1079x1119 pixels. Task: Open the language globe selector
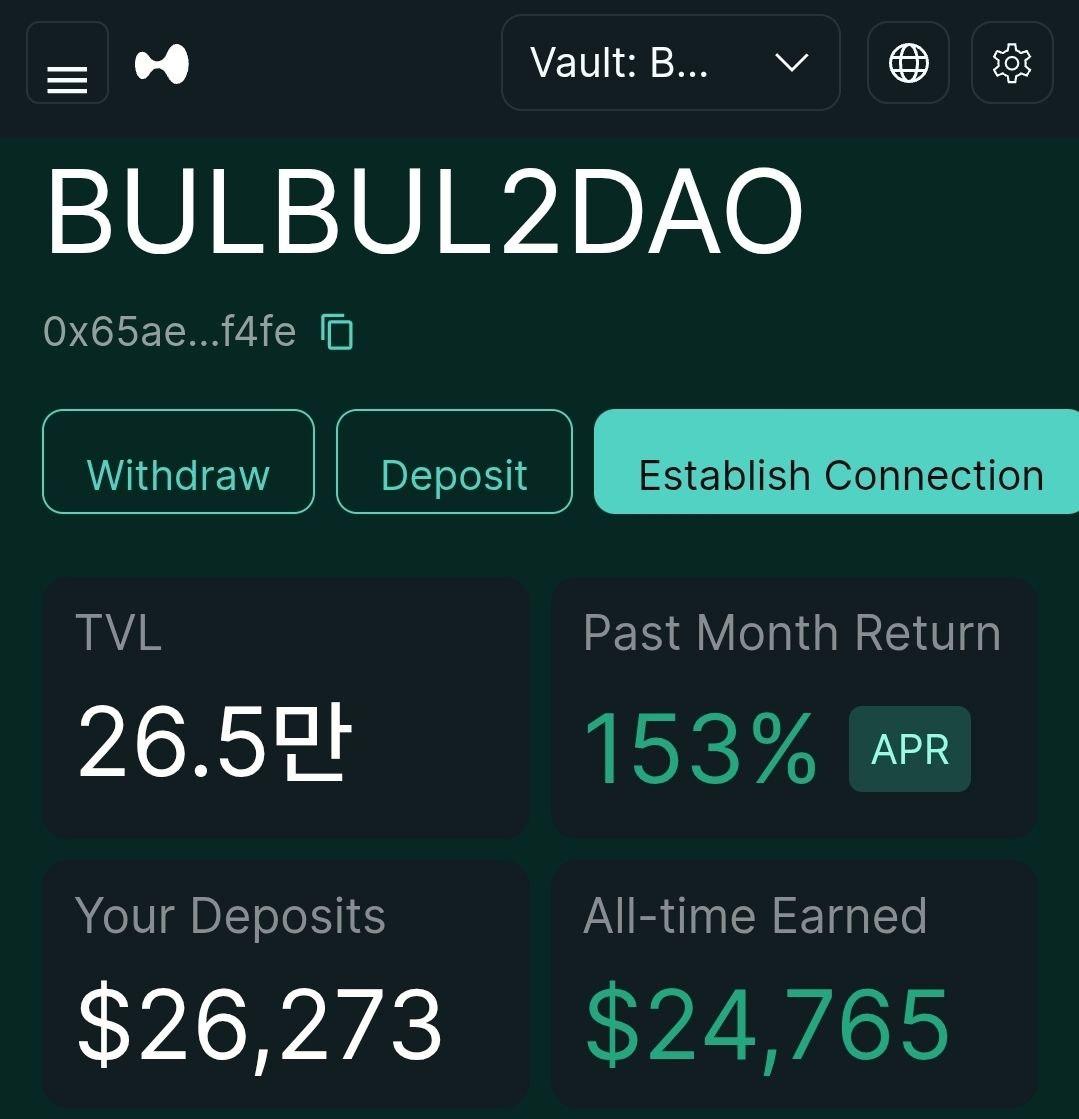[x=908, y=63]
